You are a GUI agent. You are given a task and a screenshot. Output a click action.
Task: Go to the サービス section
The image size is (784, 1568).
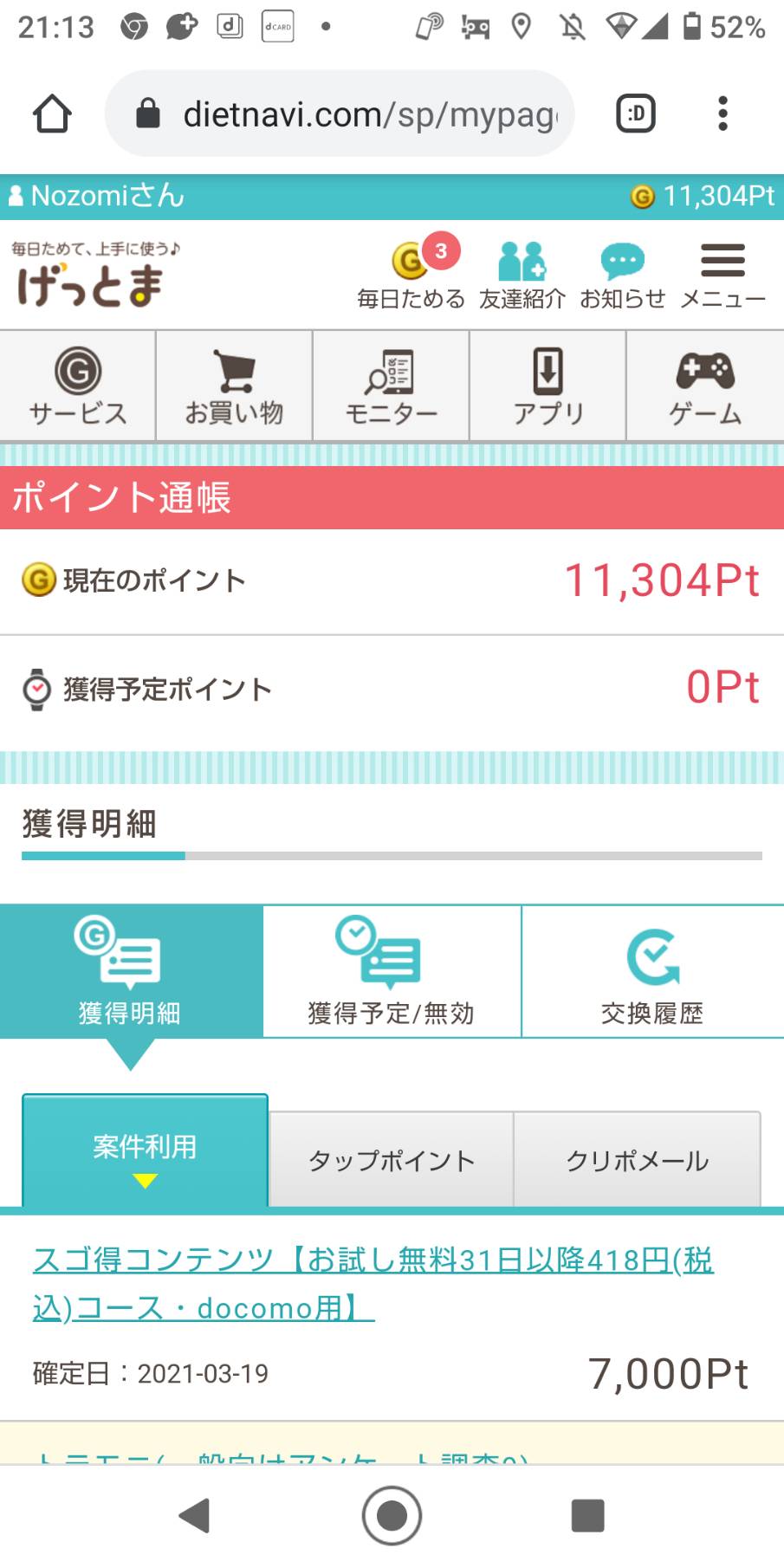(78, 386)
